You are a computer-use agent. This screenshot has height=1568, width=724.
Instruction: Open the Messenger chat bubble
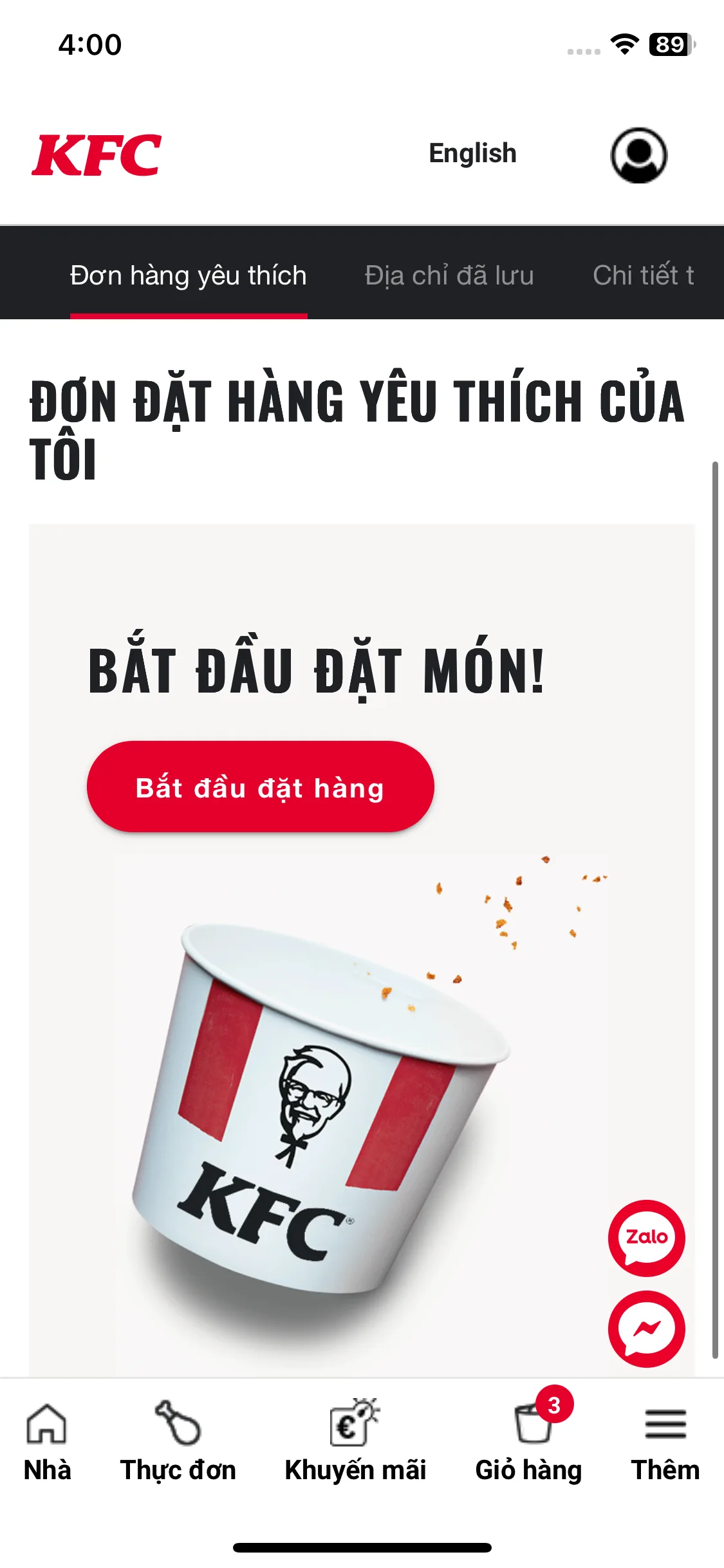[647, 1329]
